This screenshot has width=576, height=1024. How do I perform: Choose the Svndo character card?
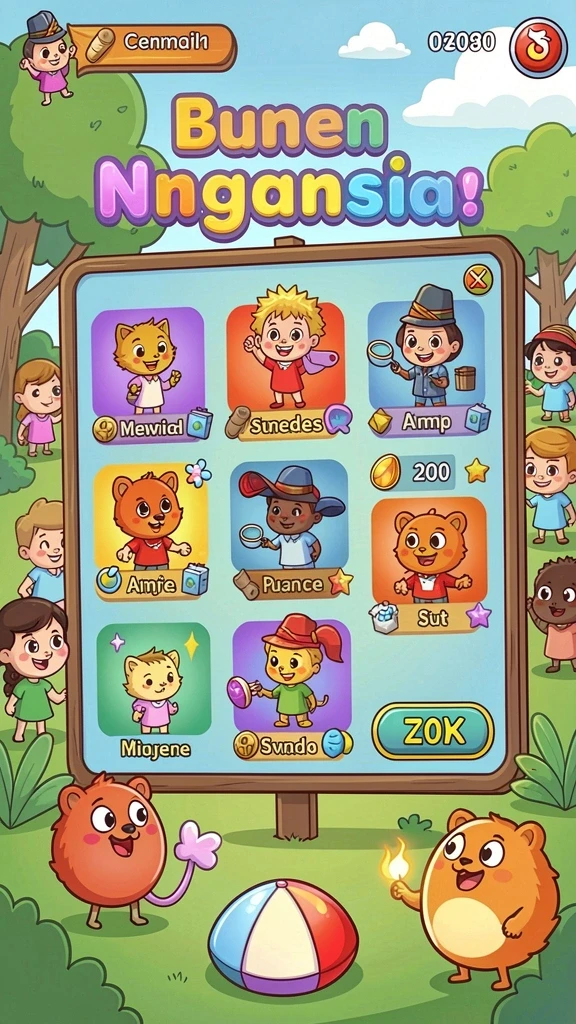tap(292, 690)
